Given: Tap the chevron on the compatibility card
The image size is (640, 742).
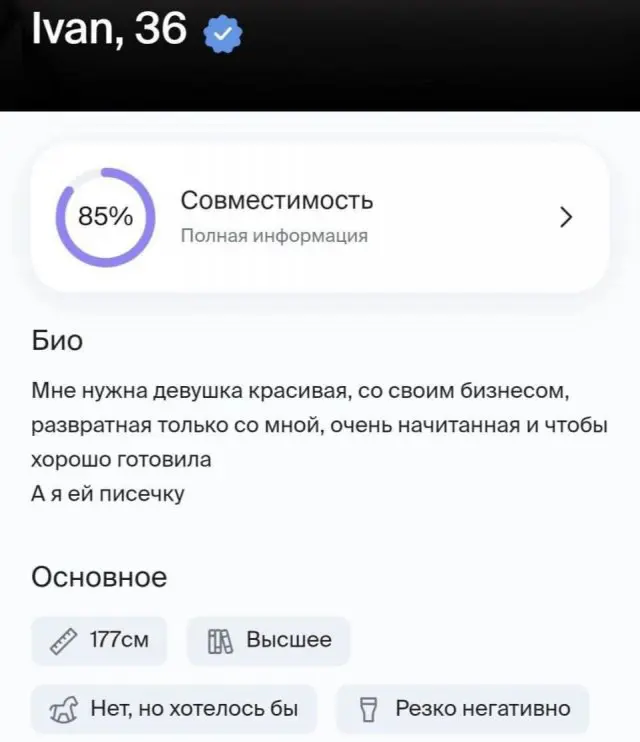Looking at the screenshot, I should point(566,217).
